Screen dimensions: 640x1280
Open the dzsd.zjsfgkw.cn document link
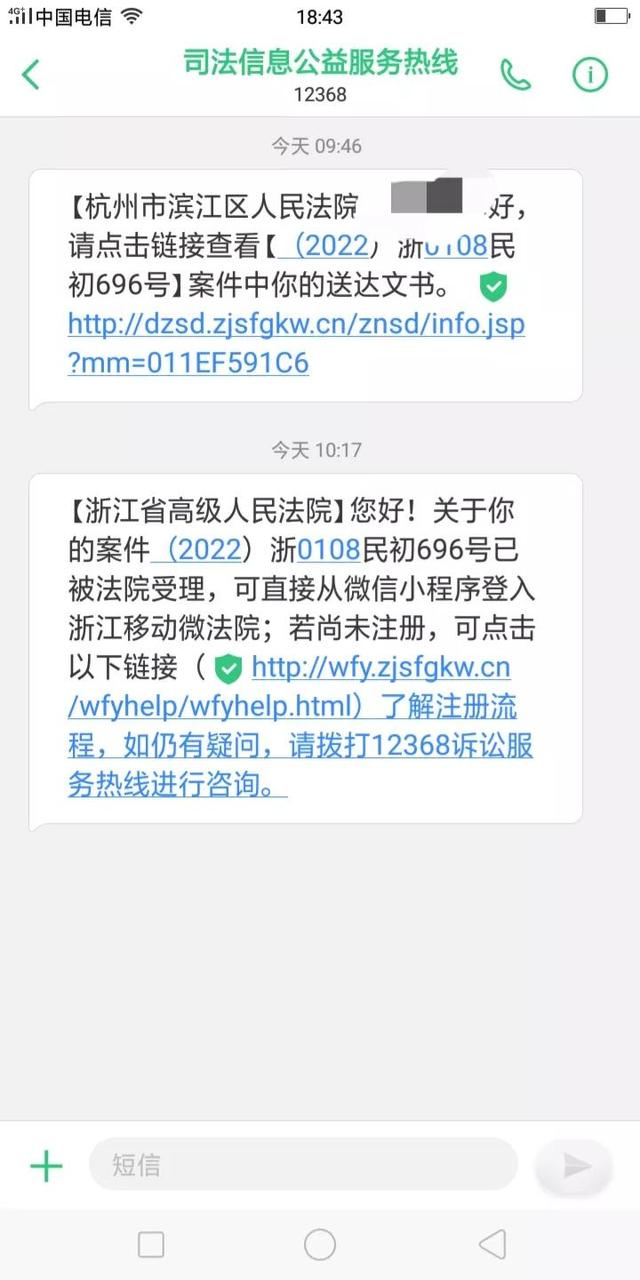point(296,343)
